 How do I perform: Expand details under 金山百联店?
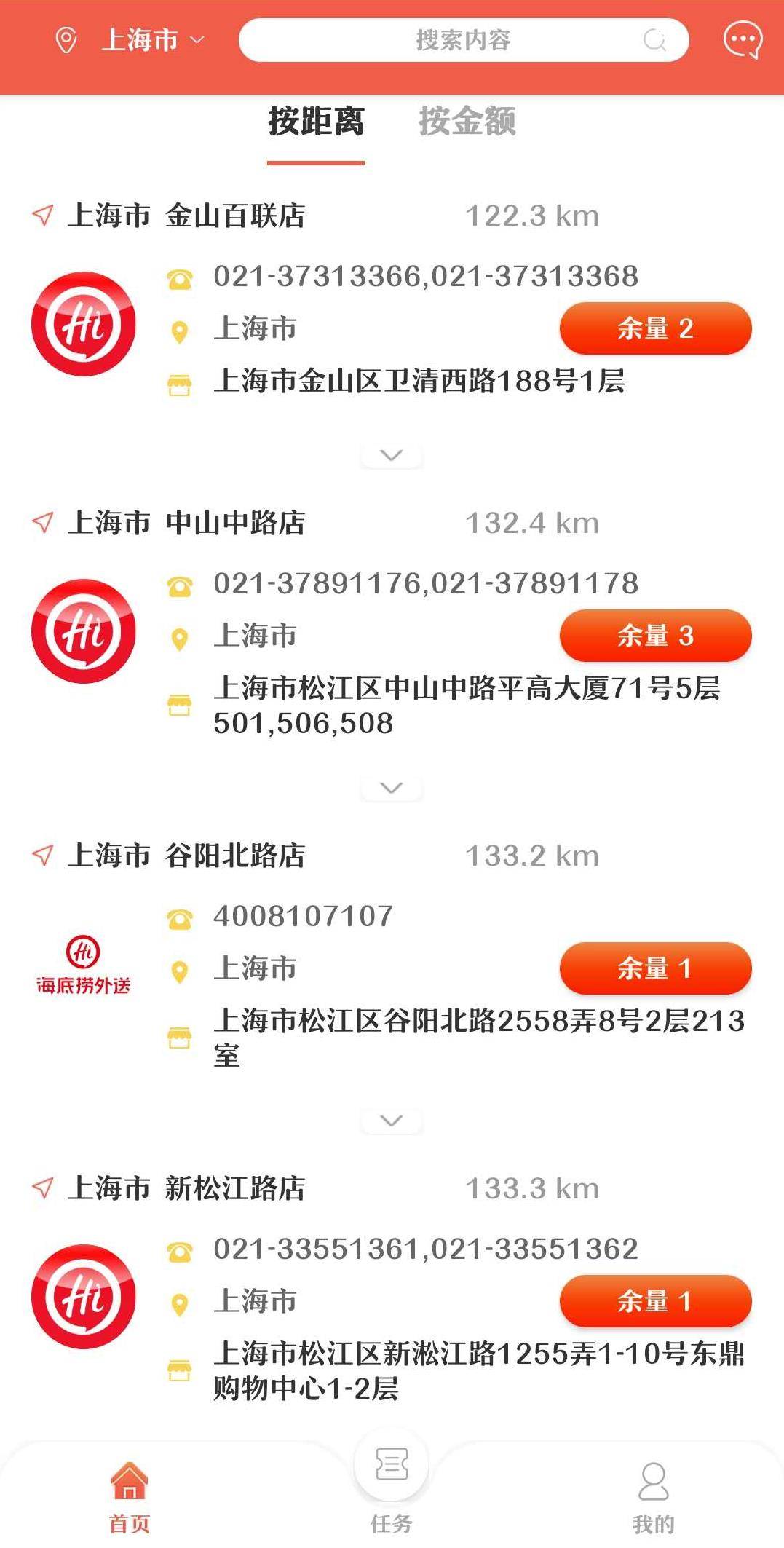tap(392, 455)
